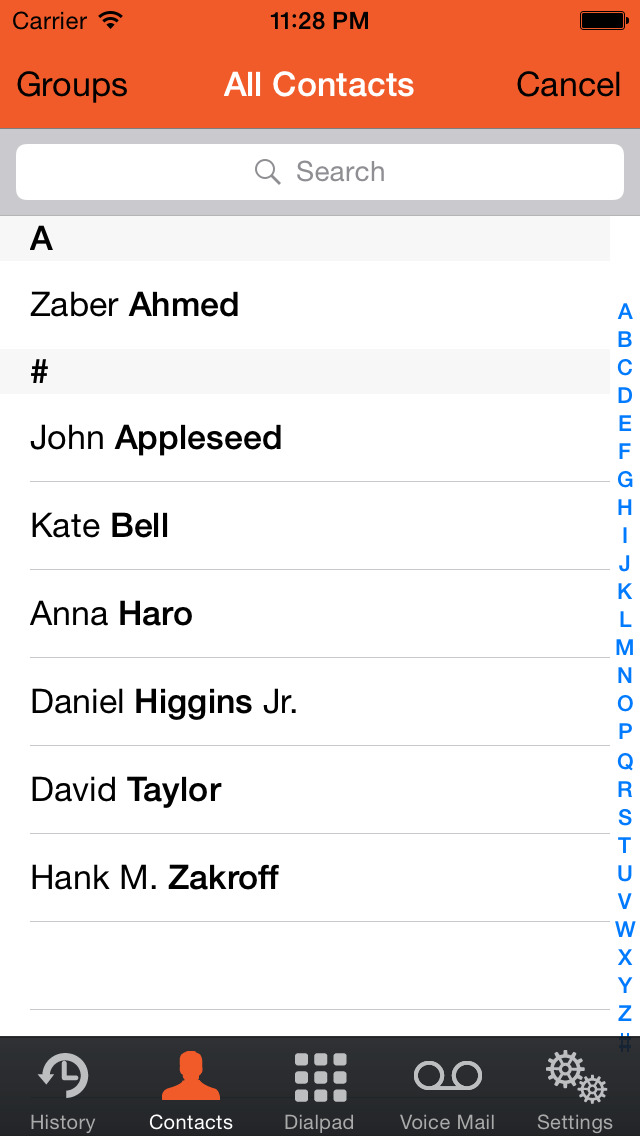Choose Anna Haro
Screen dimensions: 640x1136
tap(305, 614)
